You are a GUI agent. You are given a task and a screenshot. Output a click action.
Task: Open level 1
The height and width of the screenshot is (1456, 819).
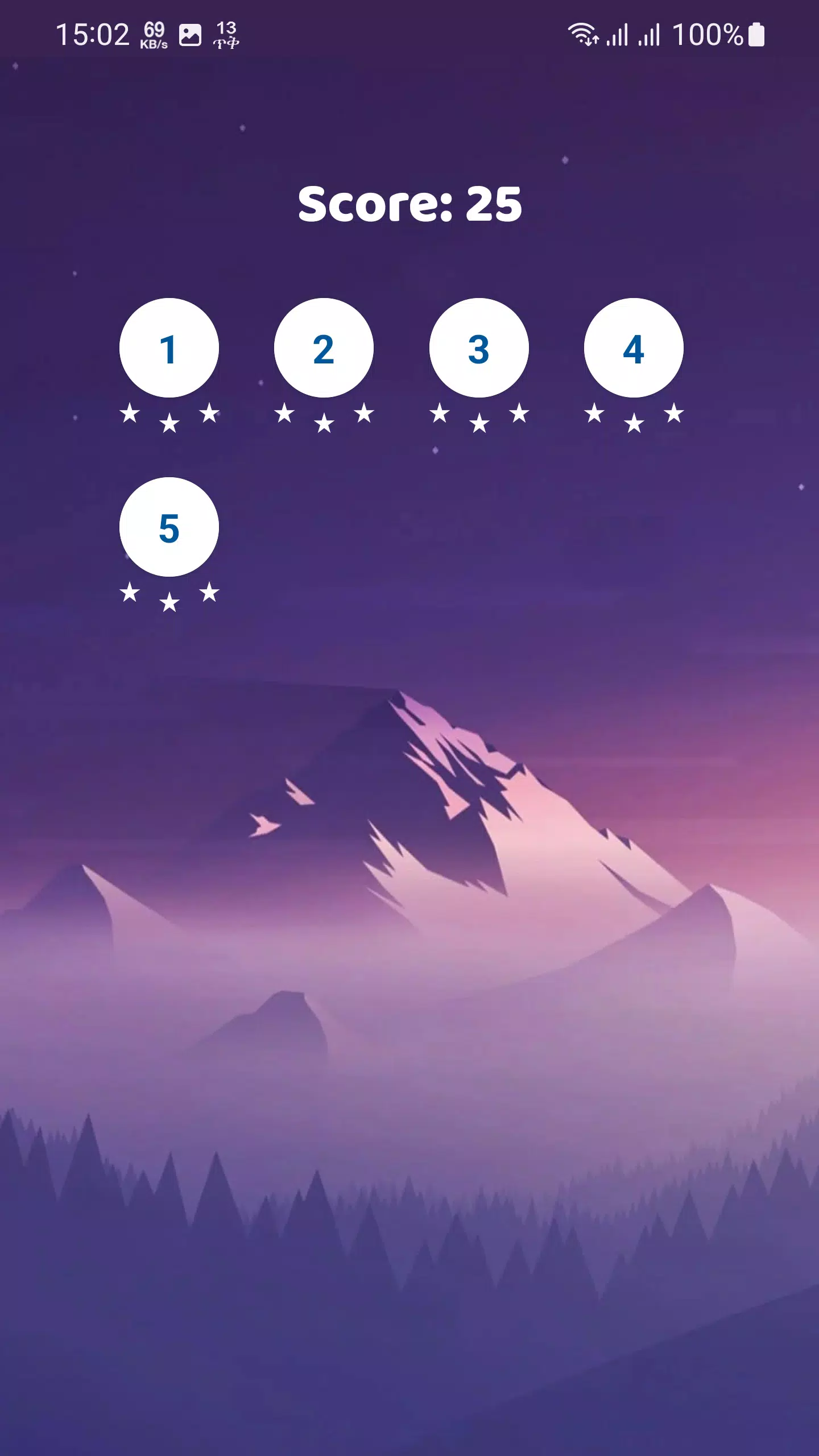click(x=169, y=348)
